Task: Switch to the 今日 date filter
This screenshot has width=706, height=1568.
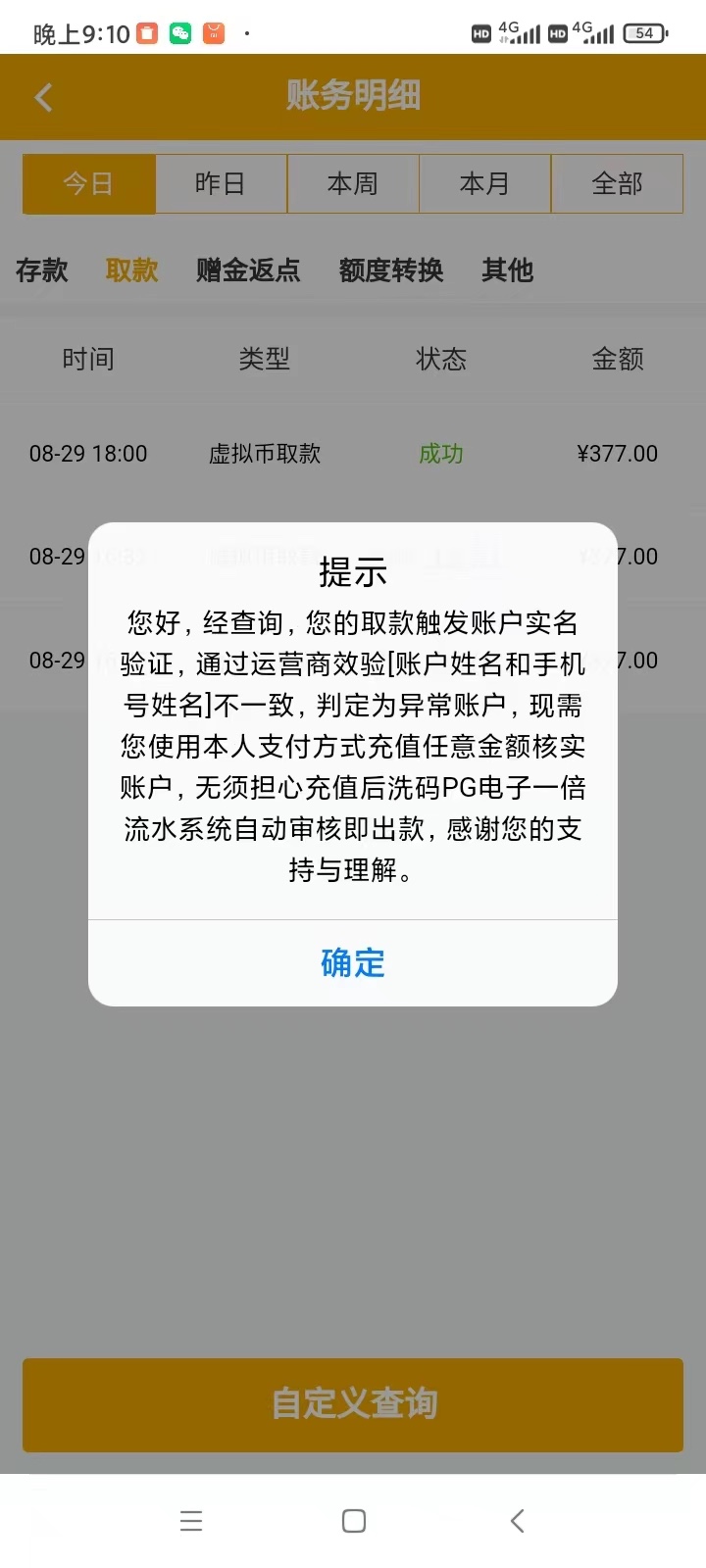Action: 89,183
